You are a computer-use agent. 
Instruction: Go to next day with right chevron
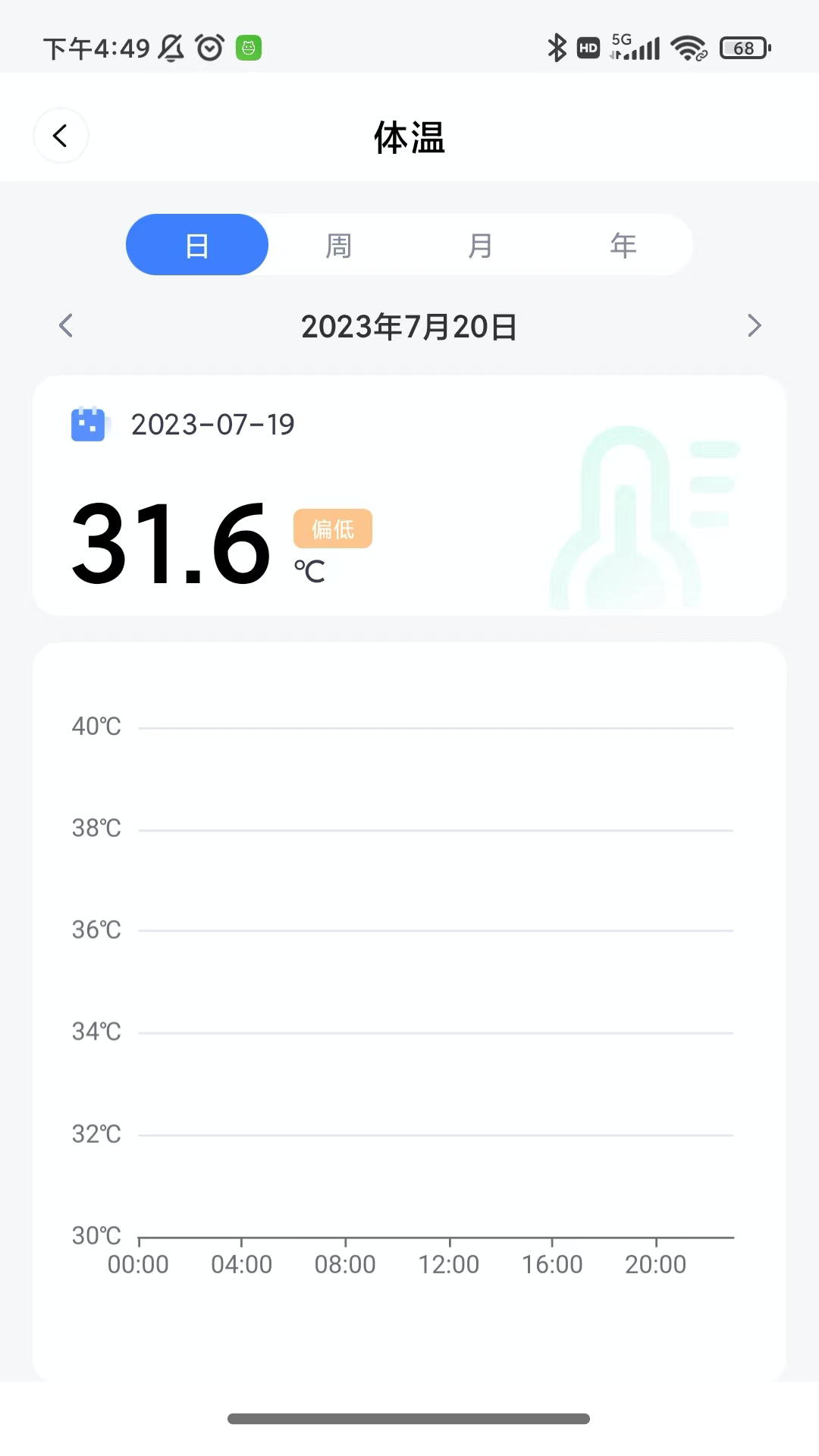click(754, 325)
